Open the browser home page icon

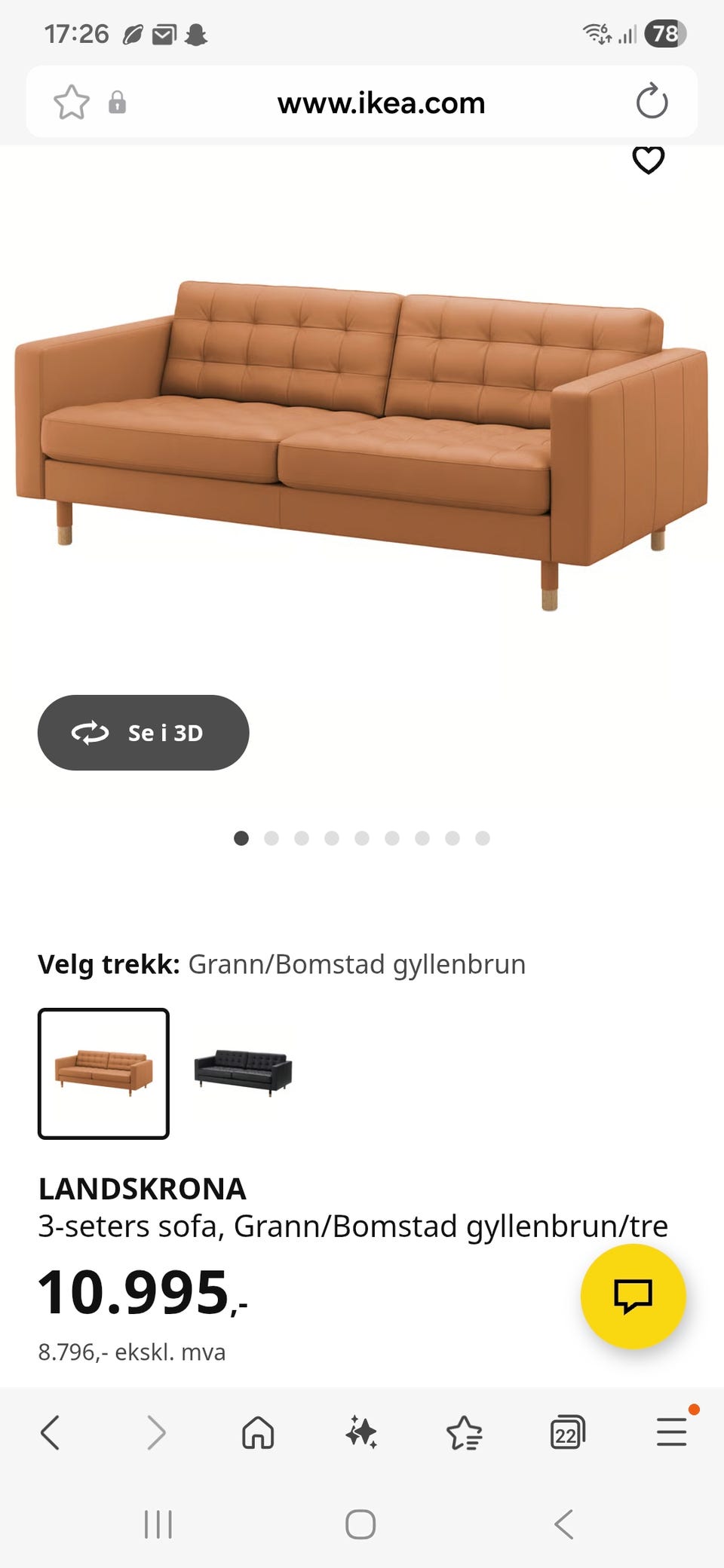coord(257,1433)
